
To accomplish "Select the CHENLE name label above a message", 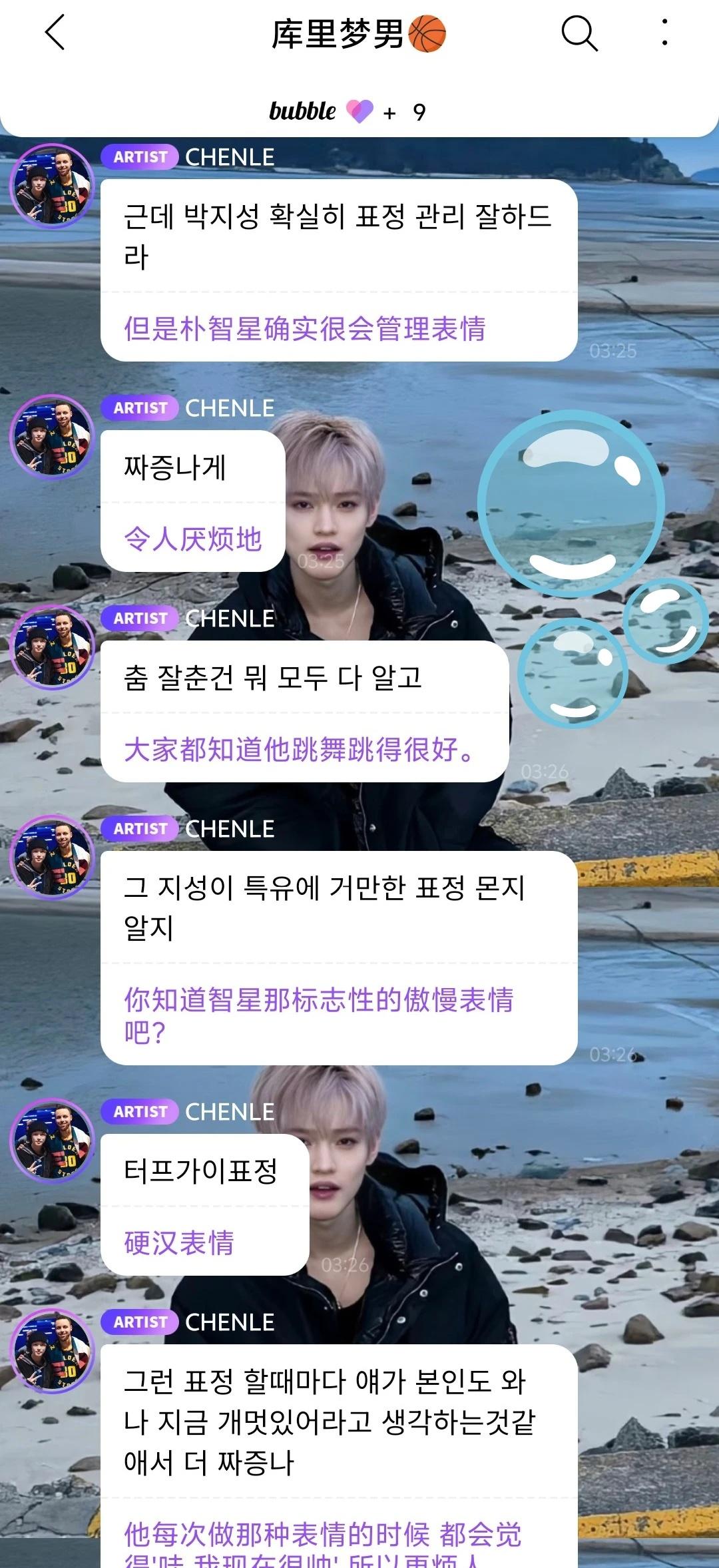I will (x=230, y=157).
